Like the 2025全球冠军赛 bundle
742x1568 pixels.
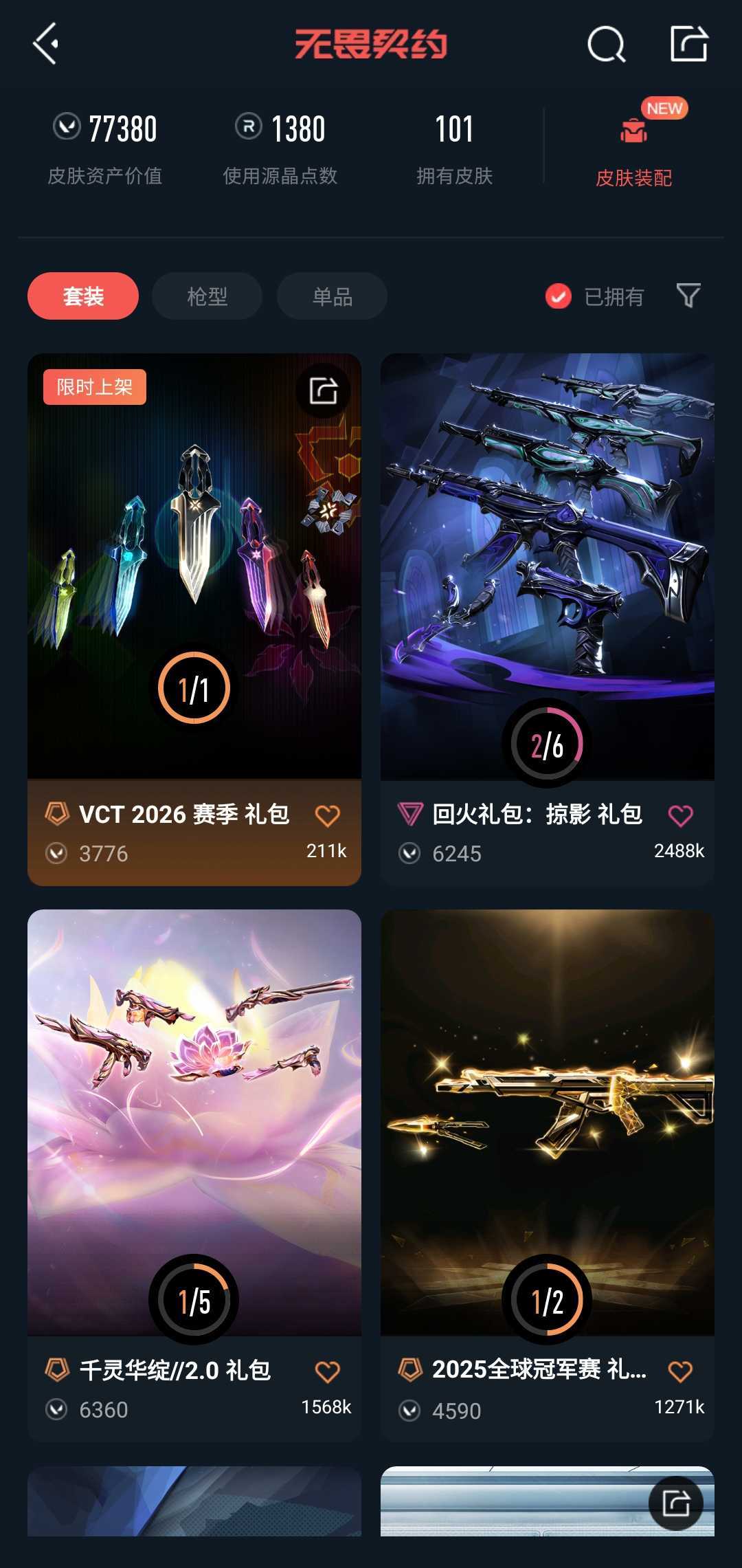point(680,1372)
